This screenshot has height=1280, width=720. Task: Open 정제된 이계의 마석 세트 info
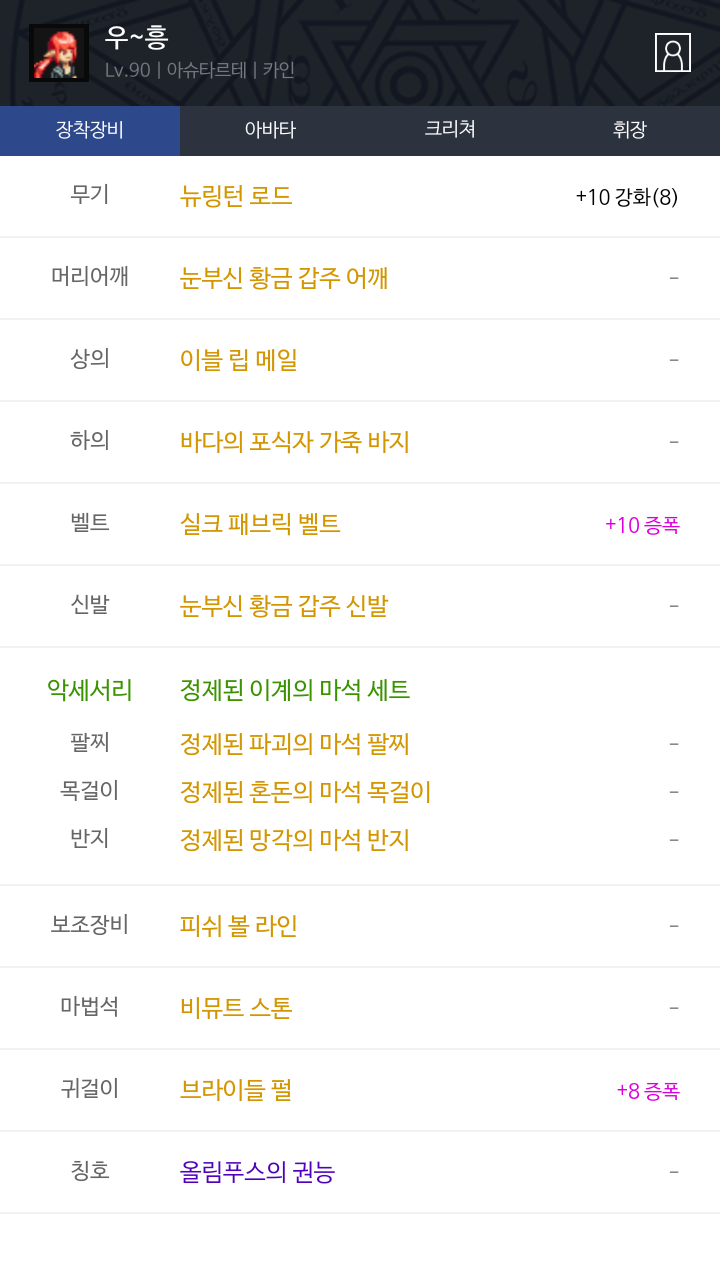pos(295,690)
